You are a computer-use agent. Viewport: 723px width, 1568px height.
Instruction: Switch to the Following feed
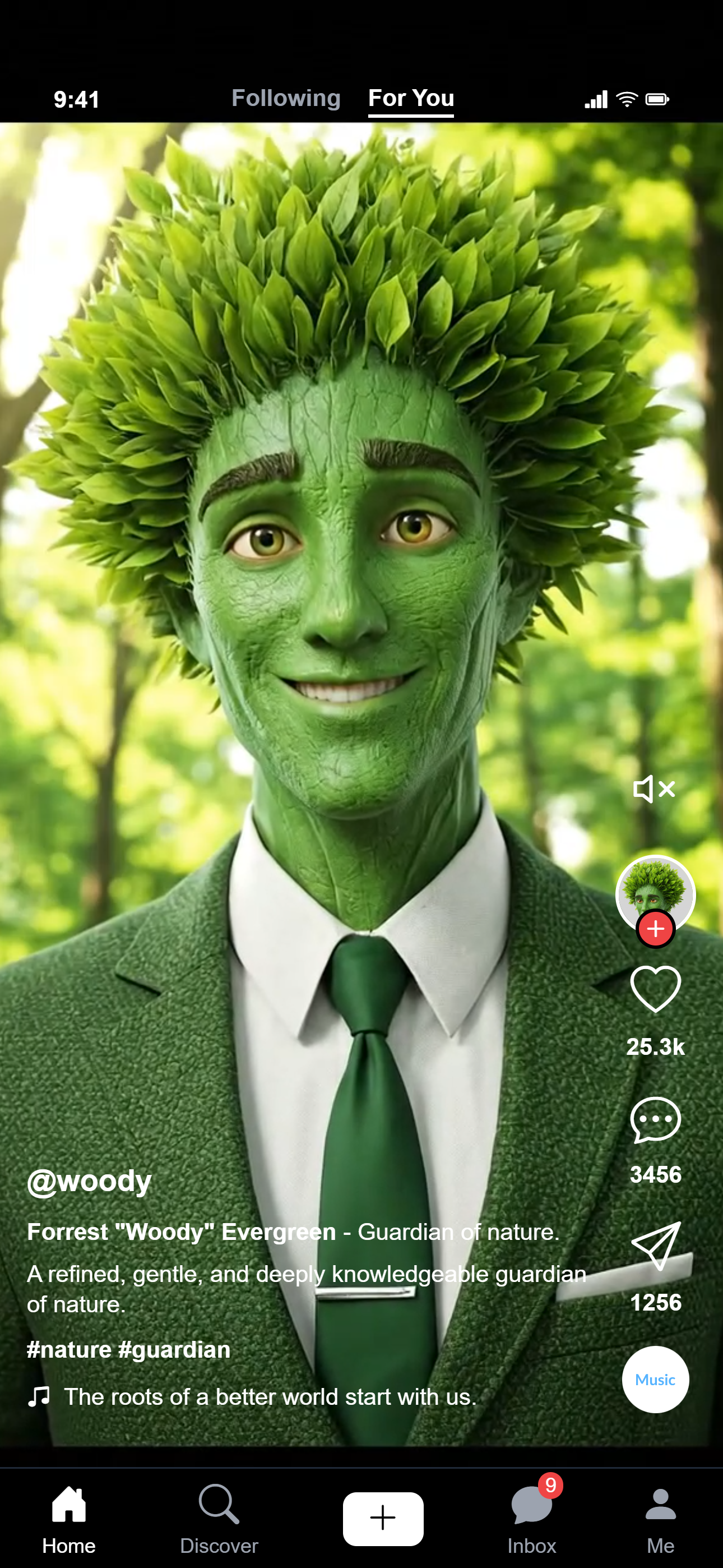pos(285,98)
